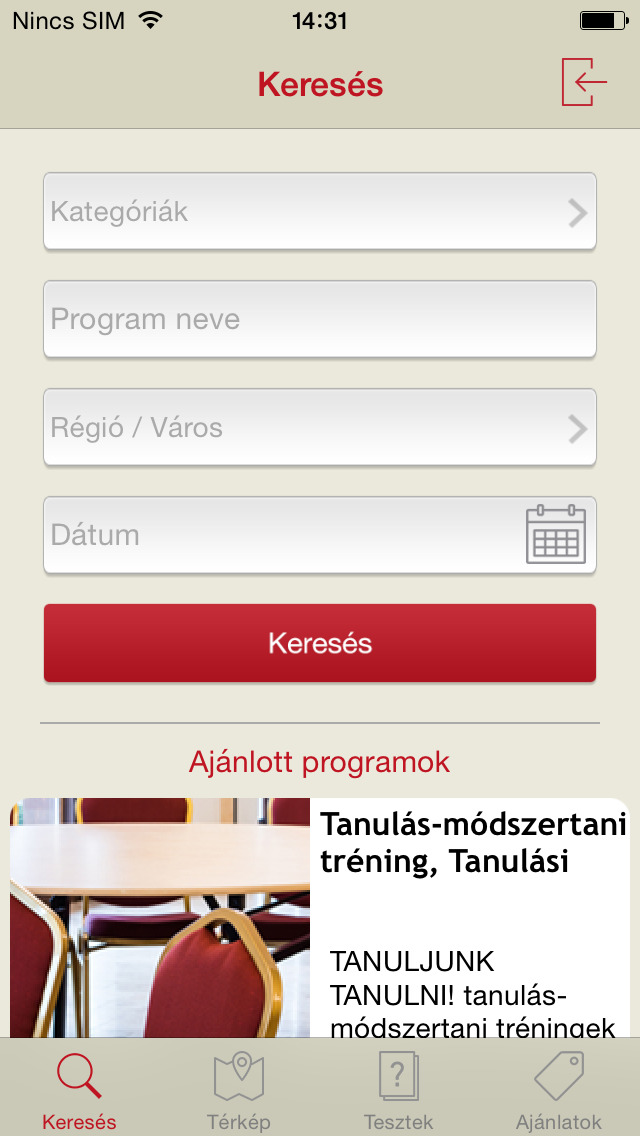Focus the Program neve text field

[320, 320]
